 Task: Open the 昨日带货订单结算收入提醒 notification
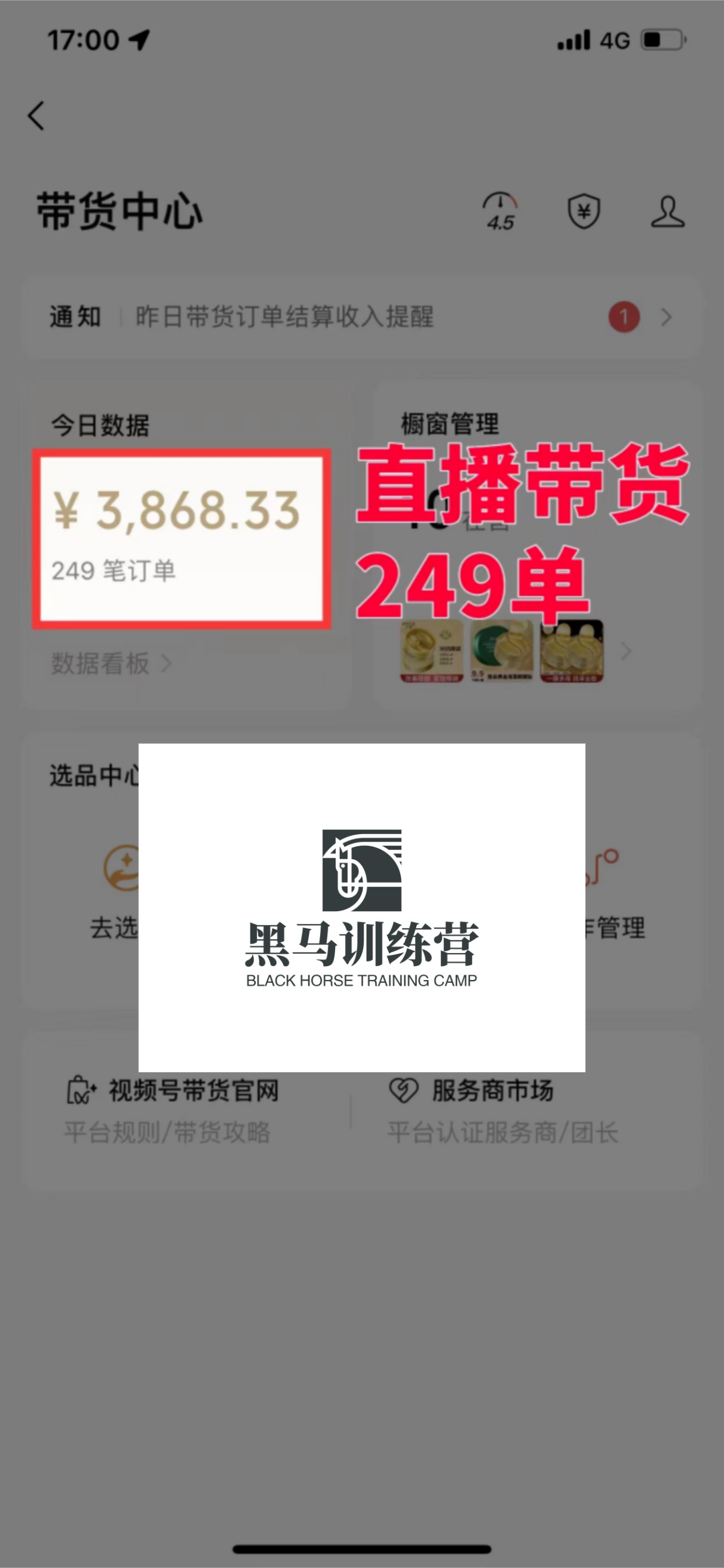pos(361,317)
